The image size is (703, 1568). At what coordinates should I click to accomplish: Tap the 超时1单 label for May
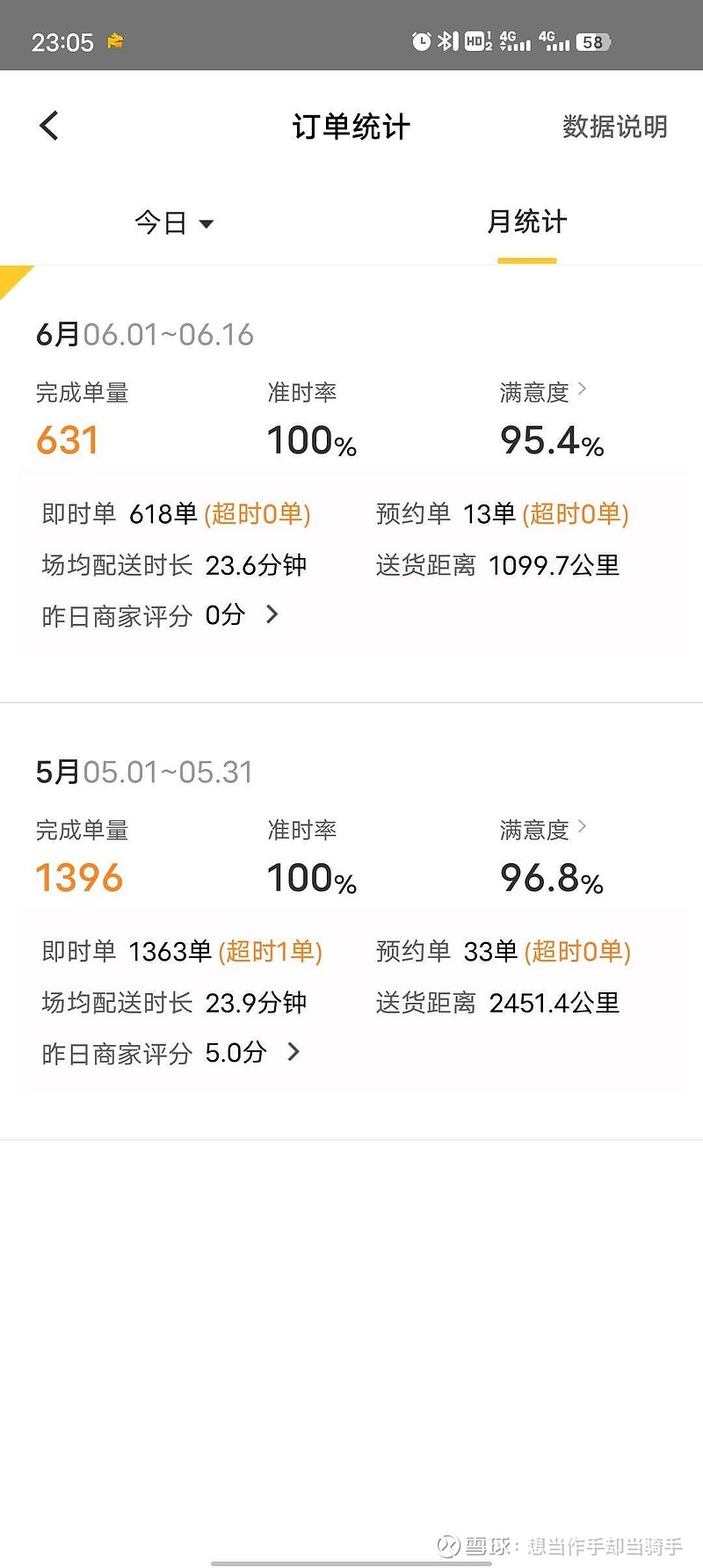click(271, 951)
